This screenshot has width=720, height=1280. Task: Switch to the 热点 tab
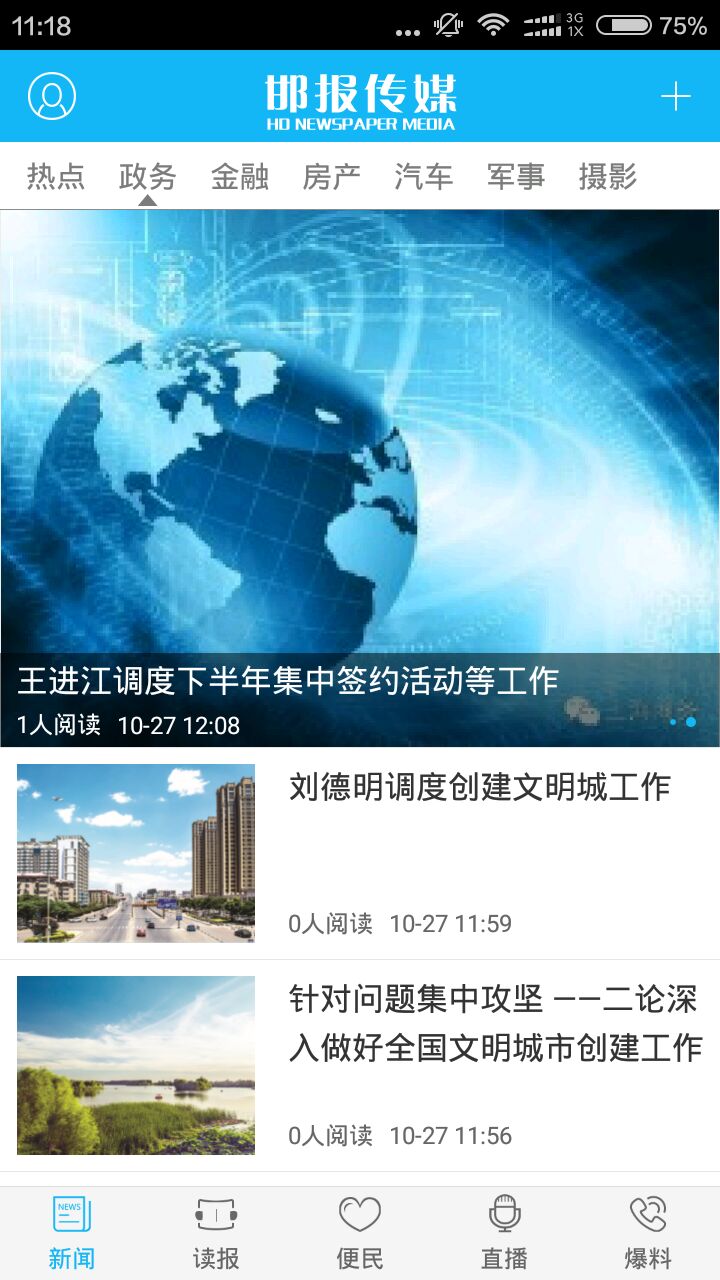click(x=54, y=175)
